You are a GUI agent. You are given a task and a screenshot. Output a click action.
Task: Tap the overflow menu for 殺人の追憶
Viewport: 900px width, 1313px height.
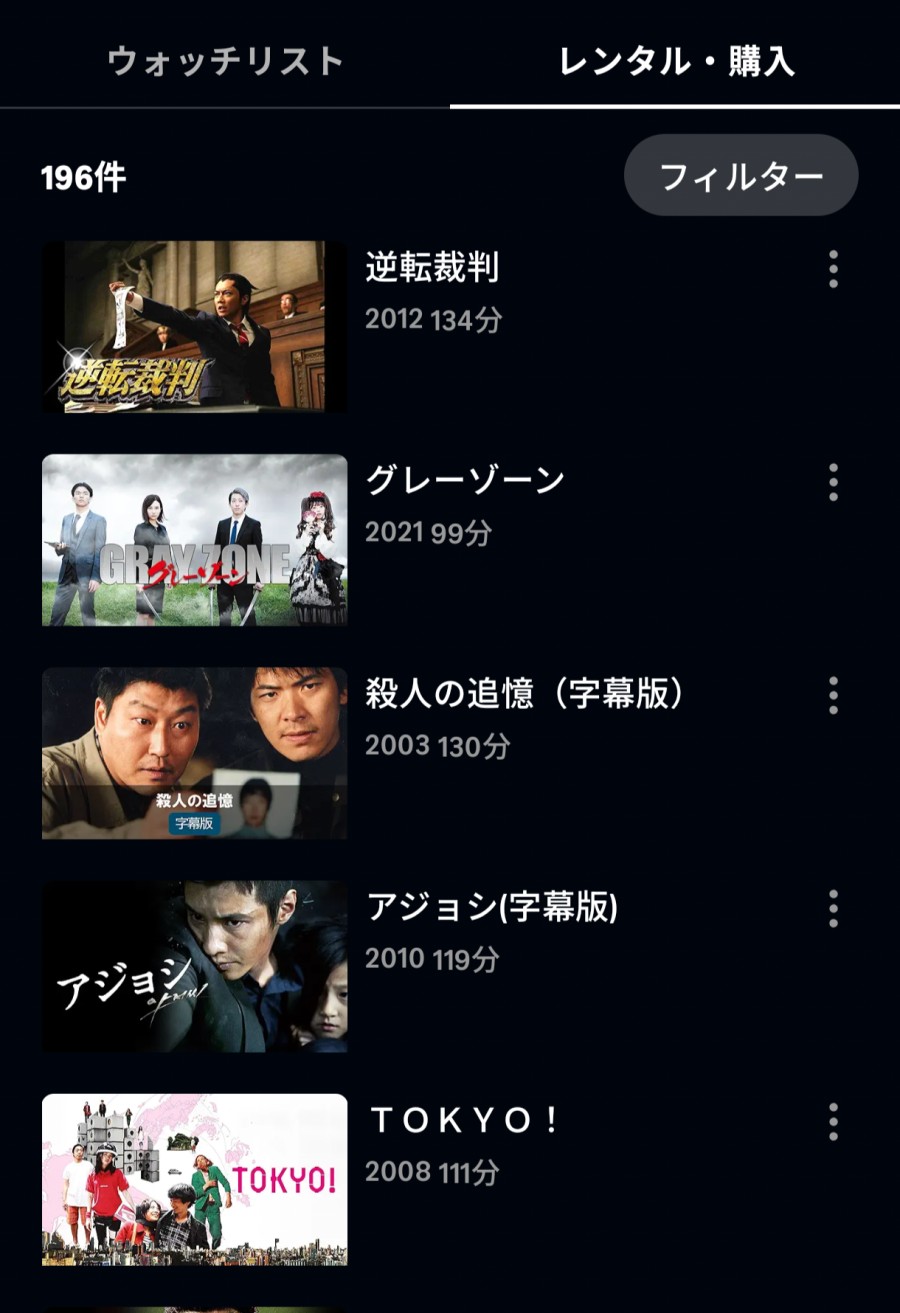pos(833,696)
